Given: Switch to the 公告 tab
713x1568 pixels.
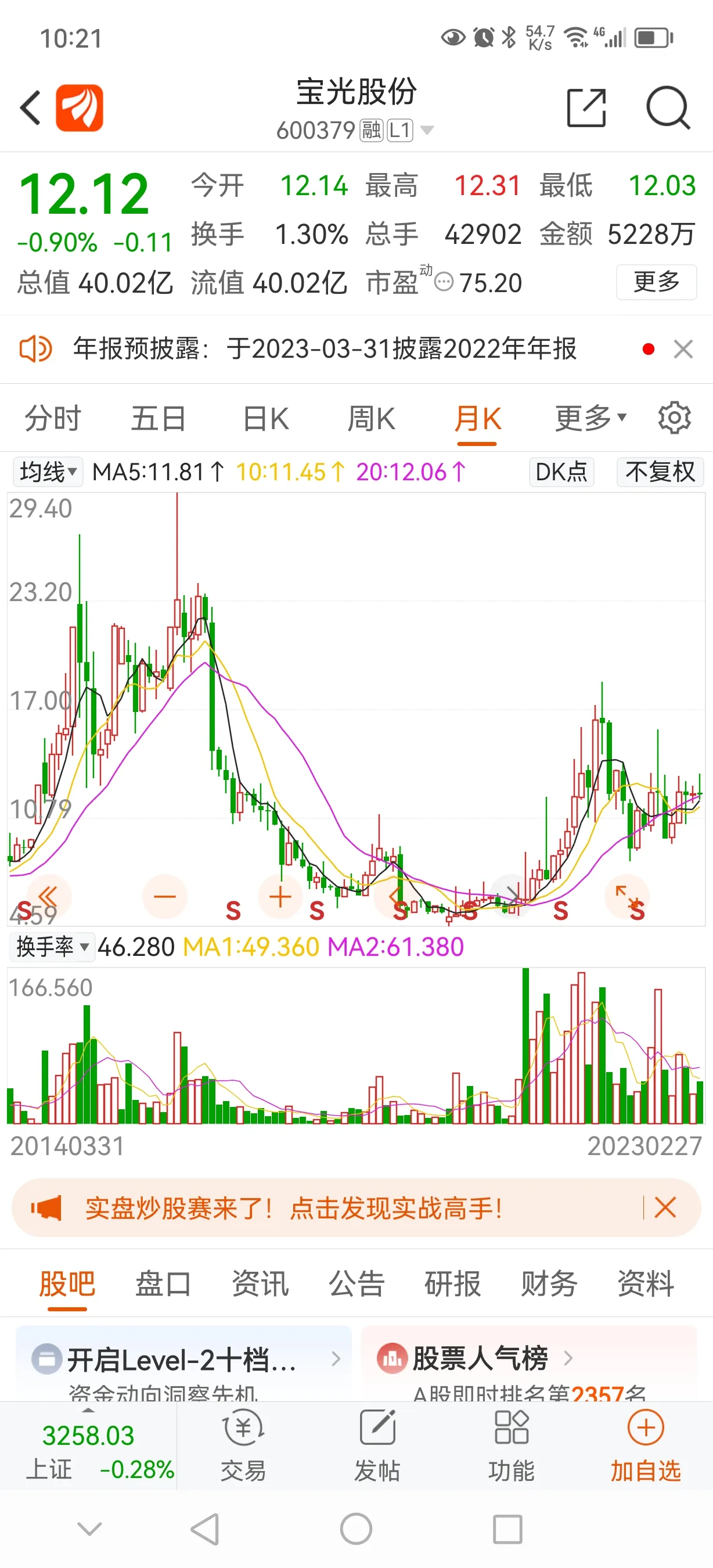Looking at the screenshot, I should [356, 1284].
